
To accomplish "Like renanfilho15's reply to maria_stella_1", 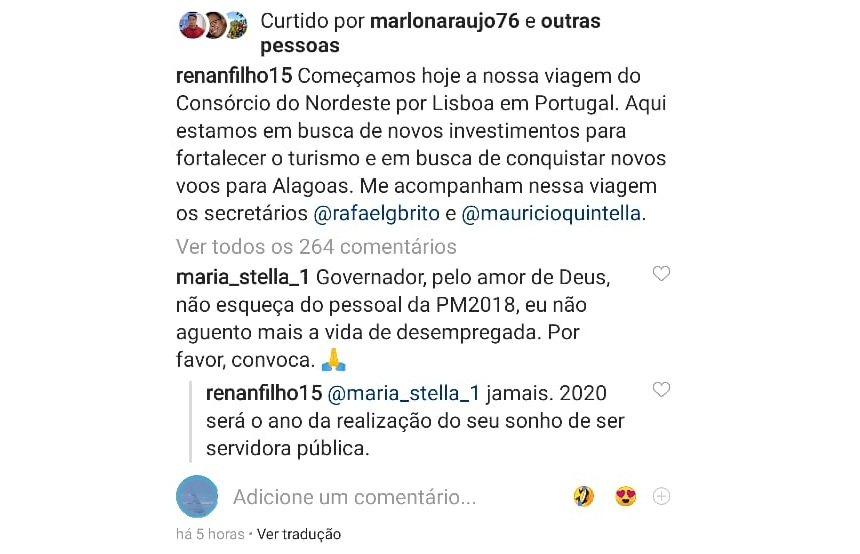I will [x=660, y=390].
